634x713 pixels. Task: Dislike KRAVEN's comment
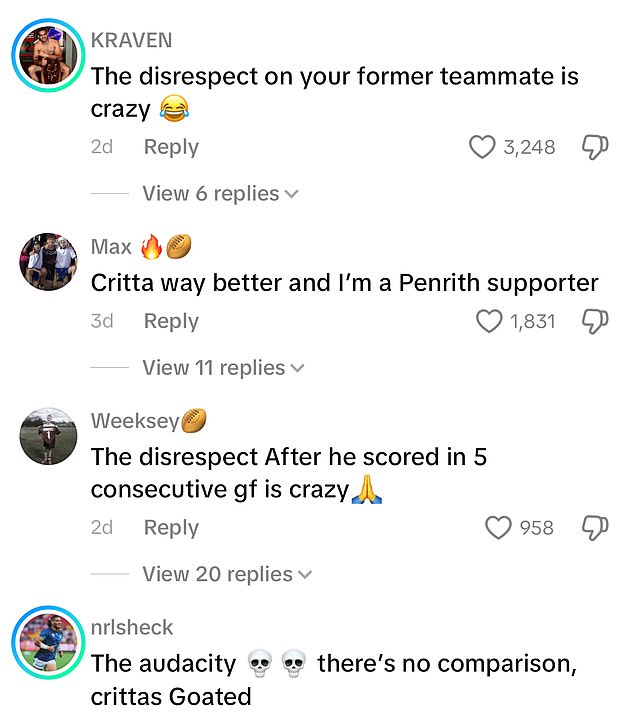pos(595,147)
